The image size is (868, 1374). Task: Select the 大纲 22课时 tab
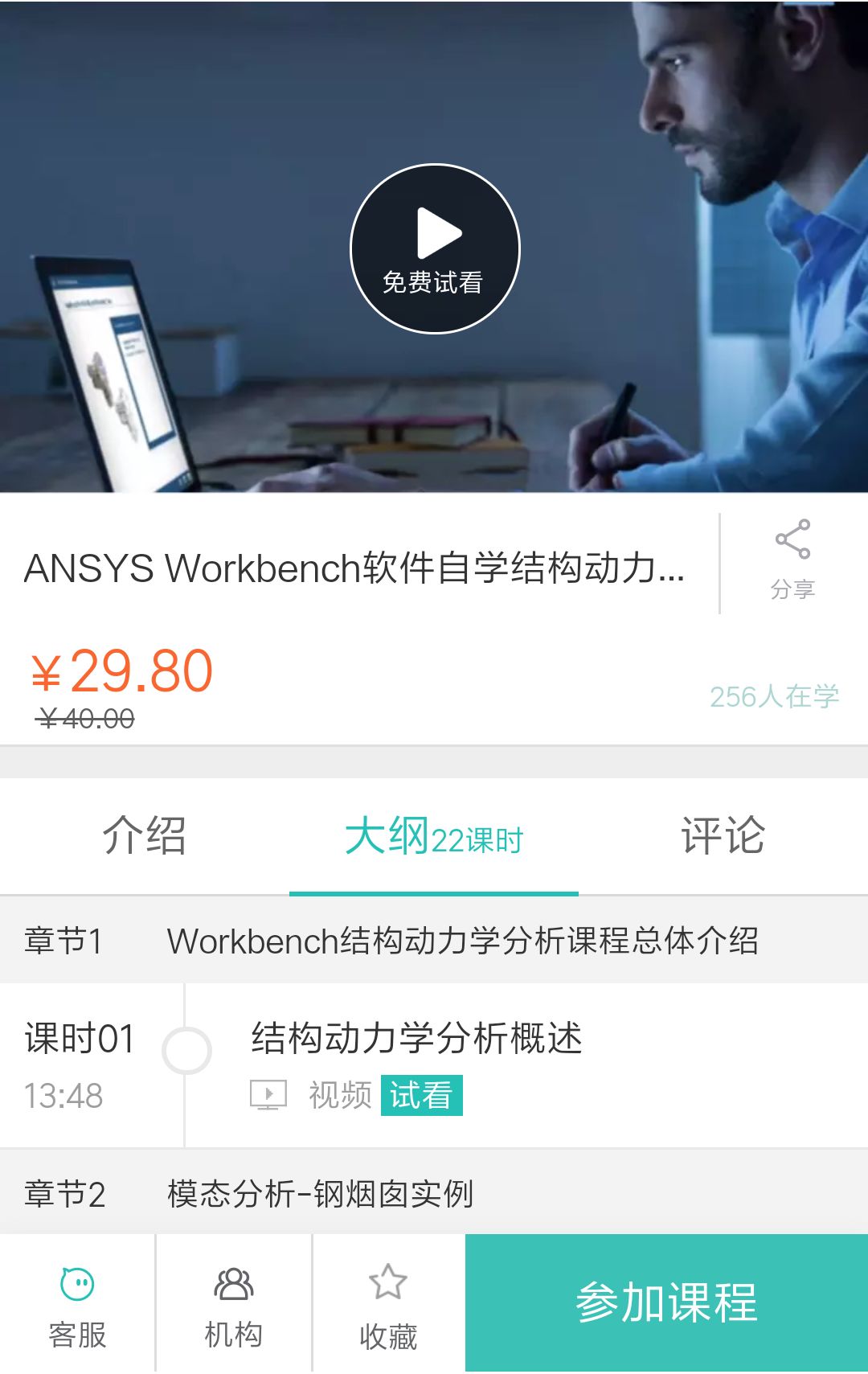[434, 836]
